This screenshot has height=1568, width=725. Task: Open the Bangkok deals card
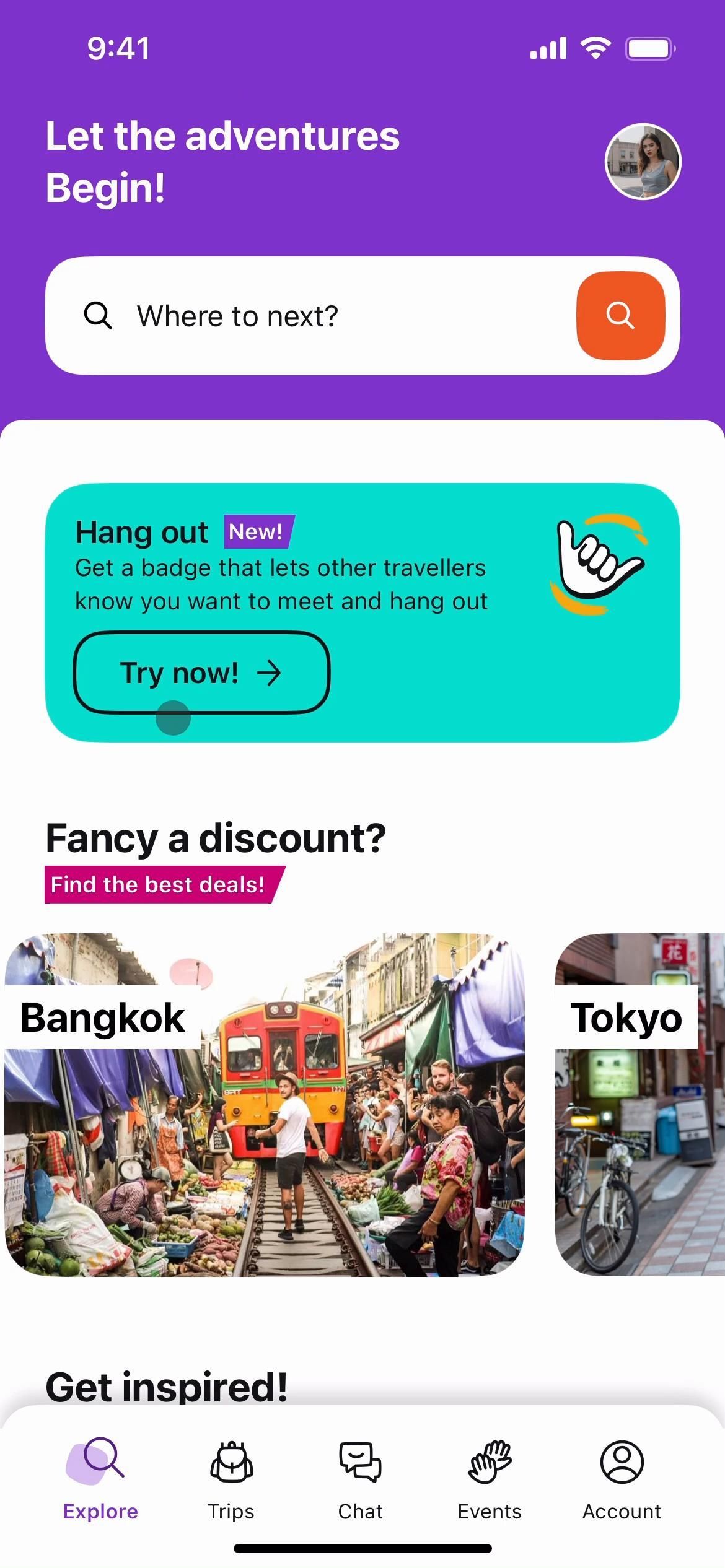coord(265,1105)
